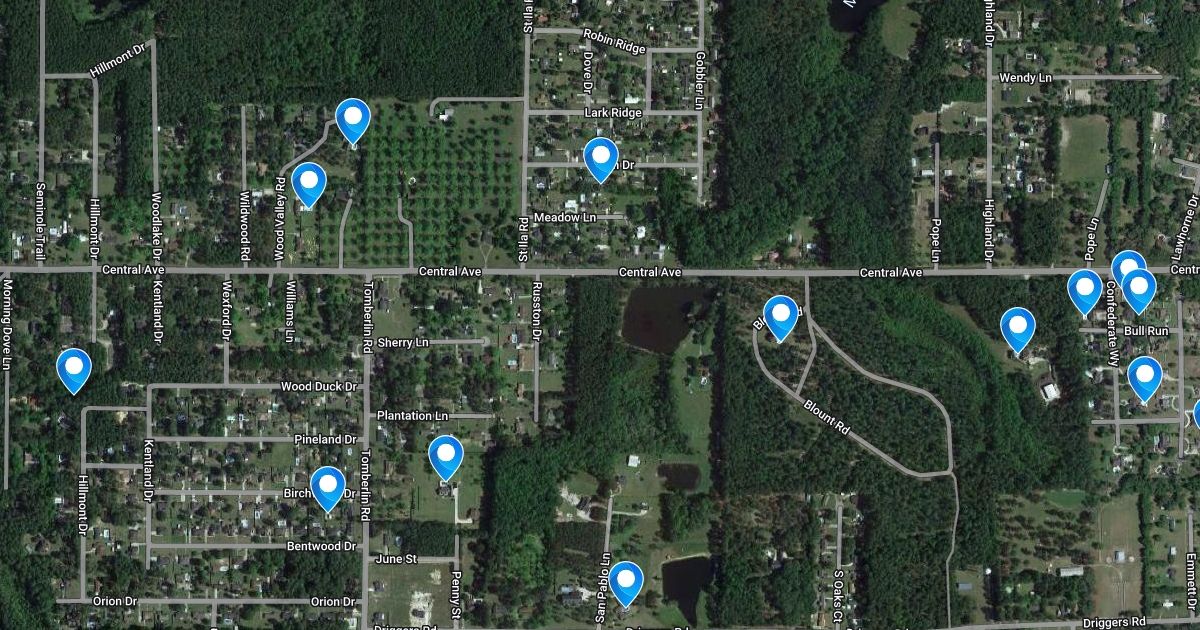The width and height of the screenshot is (1200, 630).
Task: Tap the pin south of the Bull Run label
Action: (x=1144, y=376)
